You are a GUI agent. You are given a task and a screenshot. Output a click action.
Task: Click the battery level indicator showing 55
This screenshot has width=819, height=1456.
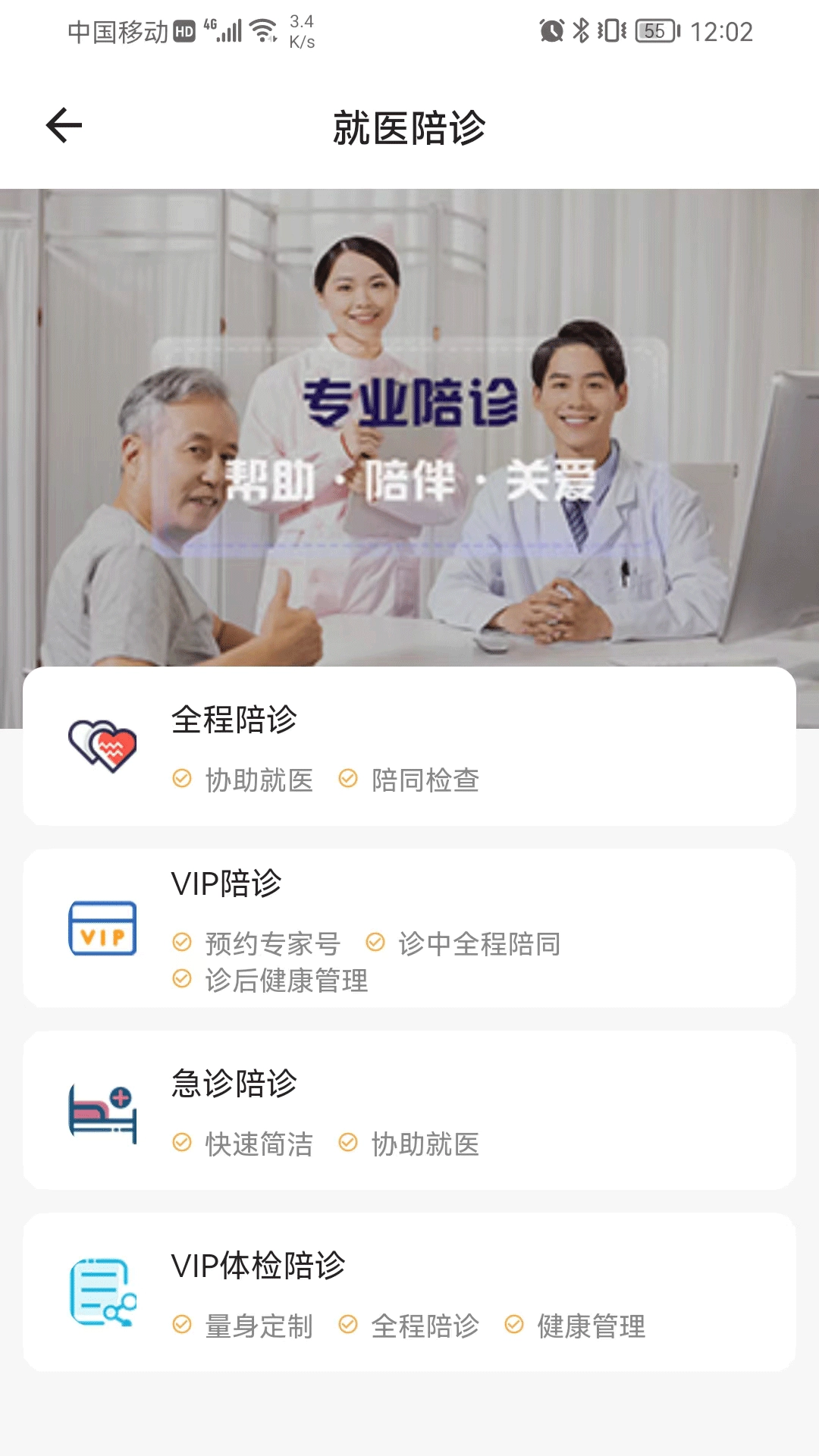click(x=653, y=31)
